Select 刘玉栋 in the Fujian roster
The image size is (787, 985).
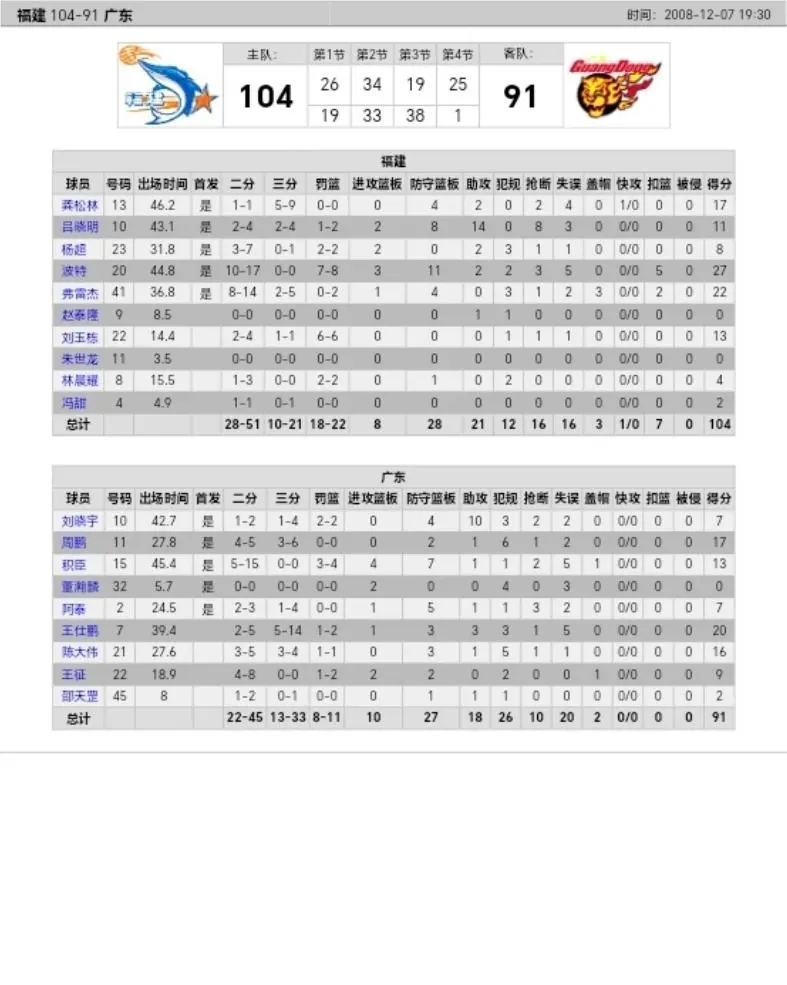pyautogui.click(x=77, y=336)
